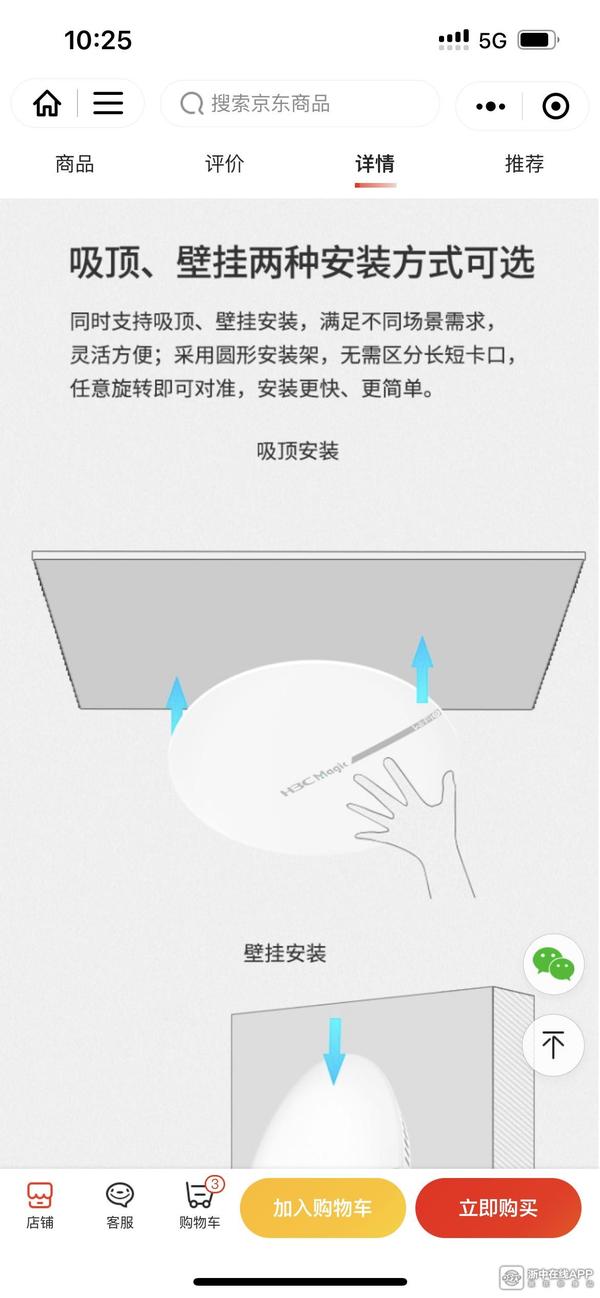The height and width of the screenshot is (1298, 600).
Task: Switch to the 推荐 tab
Action: (524, 165)
